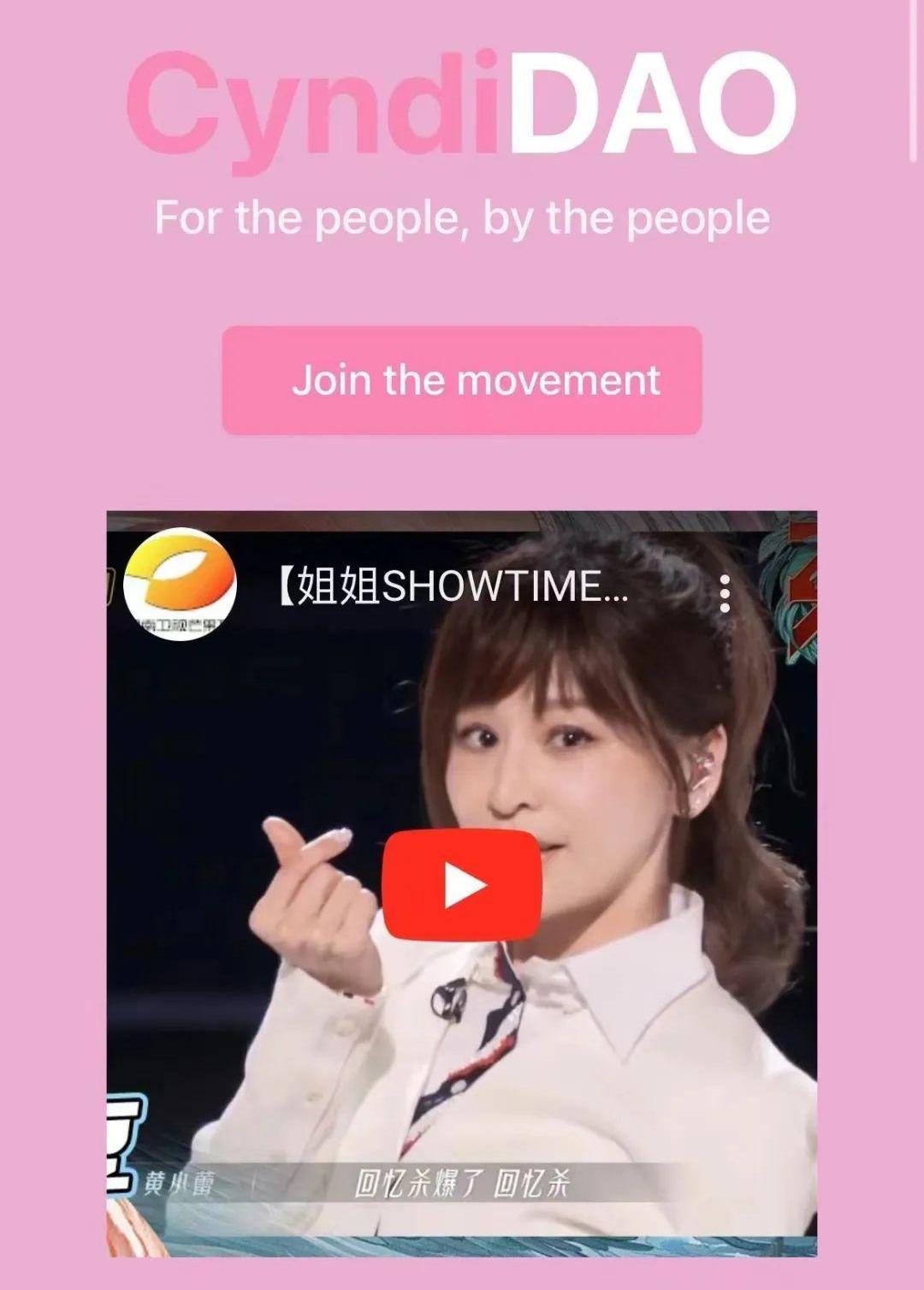Open the video's three-dot overflow menu
This screenshot has height=1290, width=924.
(725, 592)
